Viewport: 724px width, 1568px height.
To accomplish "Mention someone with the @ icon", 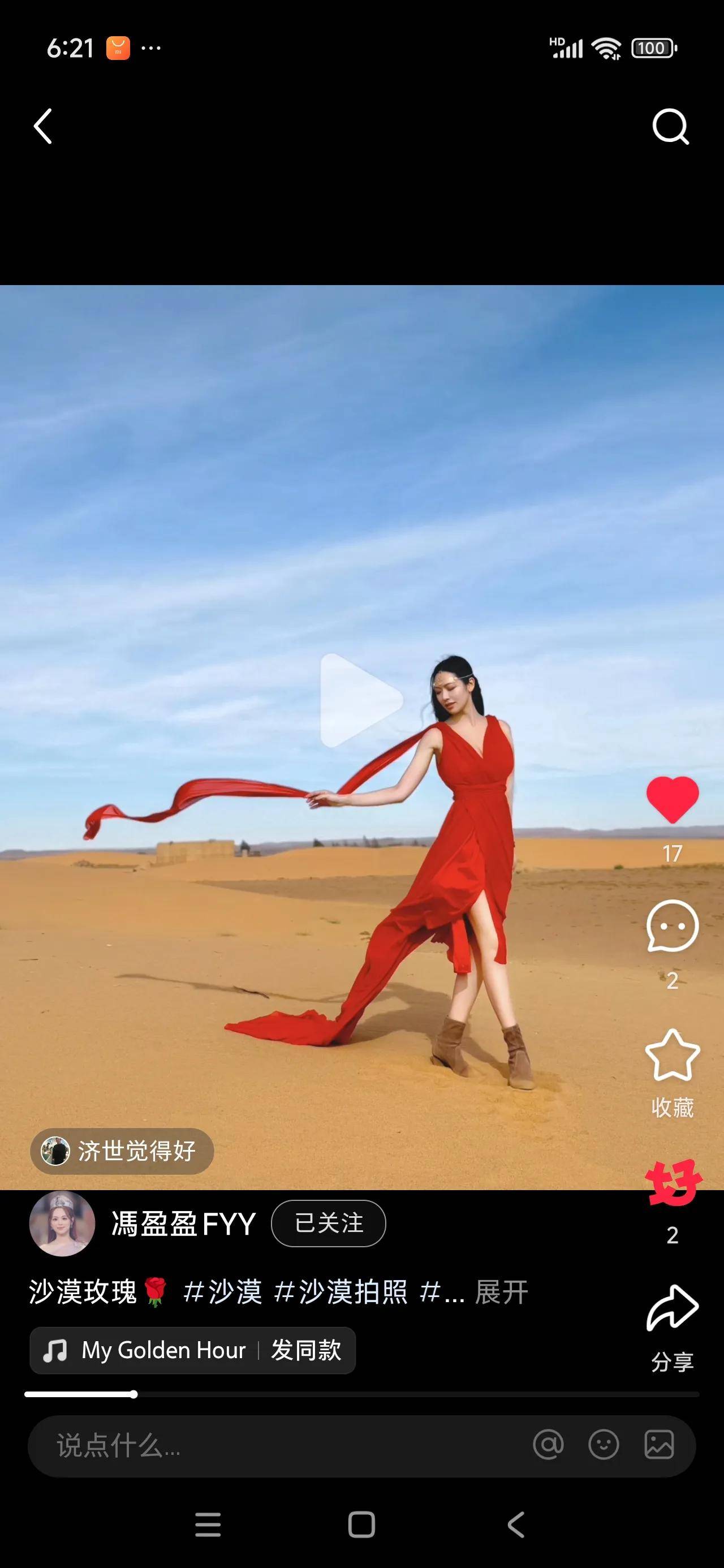I will (548, 1445).
